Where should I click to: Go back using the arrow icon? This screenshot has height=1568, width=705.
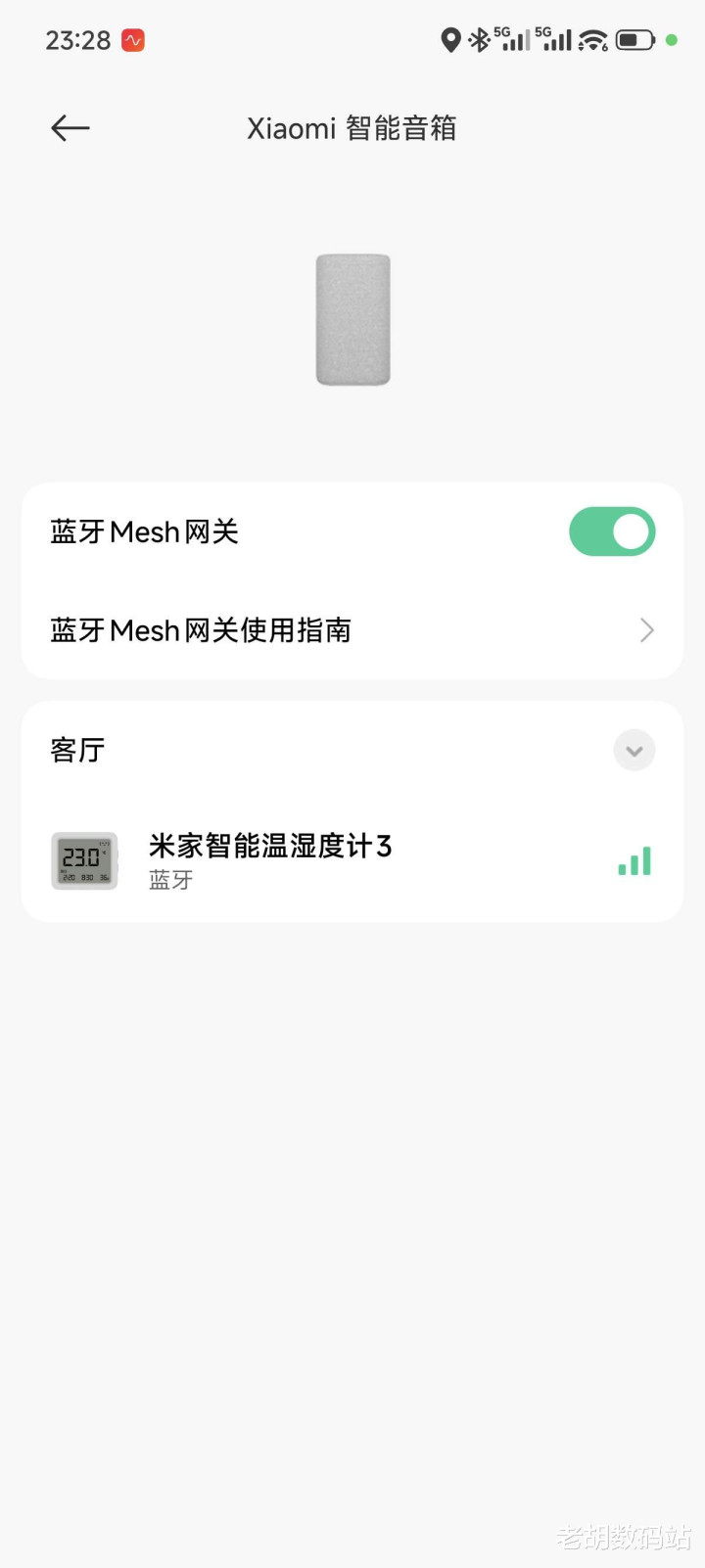pos(70,128)
